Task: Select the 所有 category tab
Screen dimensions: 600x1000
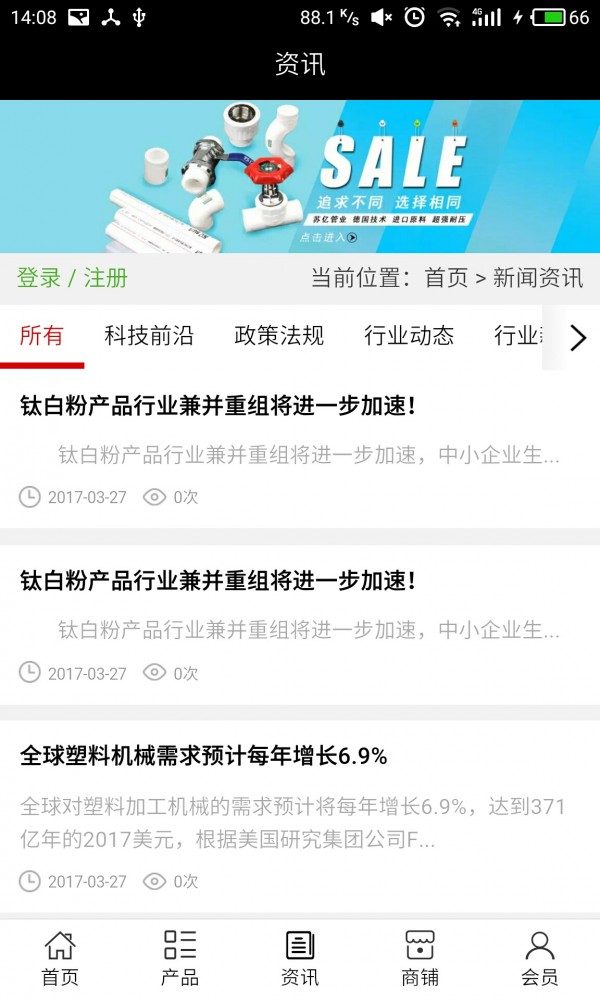Action: (42, 336)
